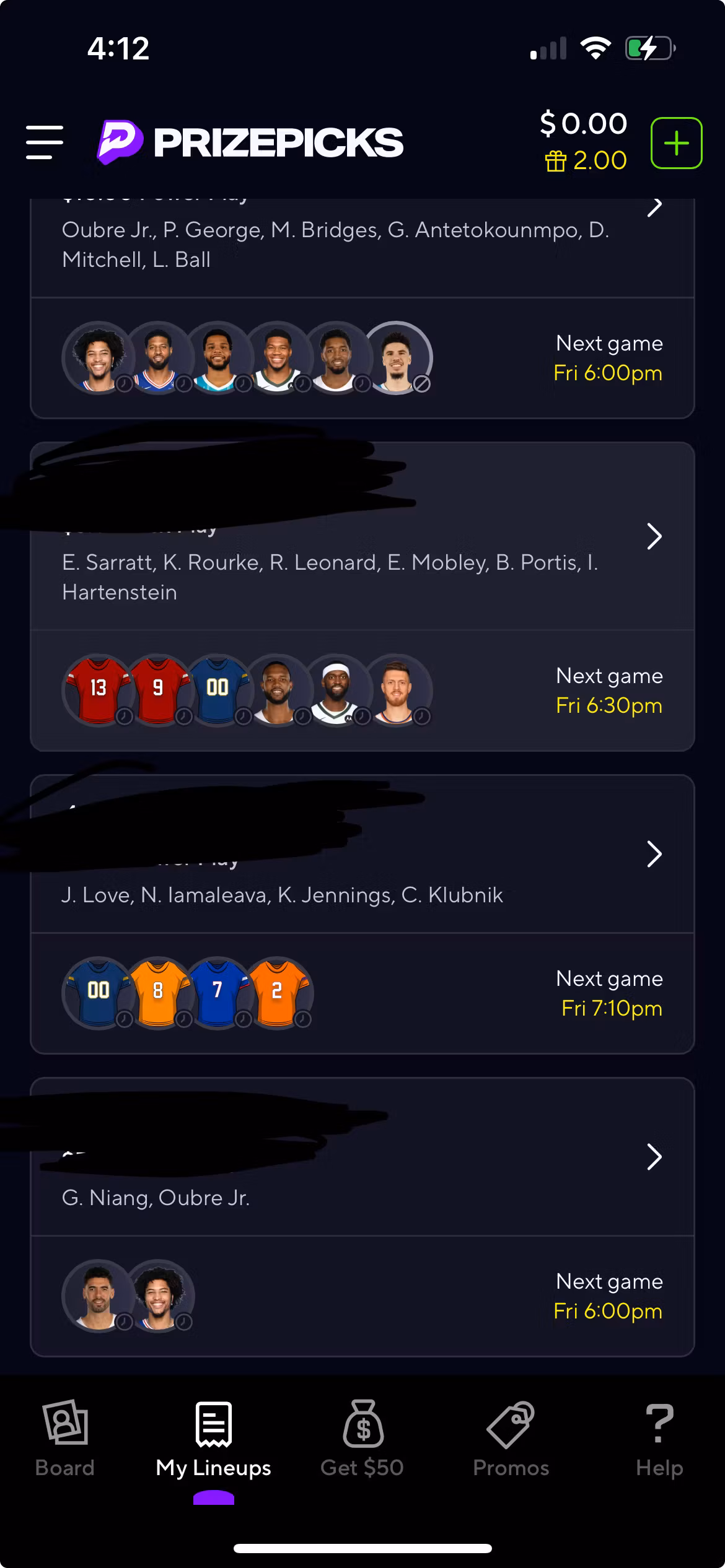Viewport: 725px width, 1568px height.
Task: Open the G. Niang and Oubre Jr. lineup chevron
Action: [x=655, y=1156]
